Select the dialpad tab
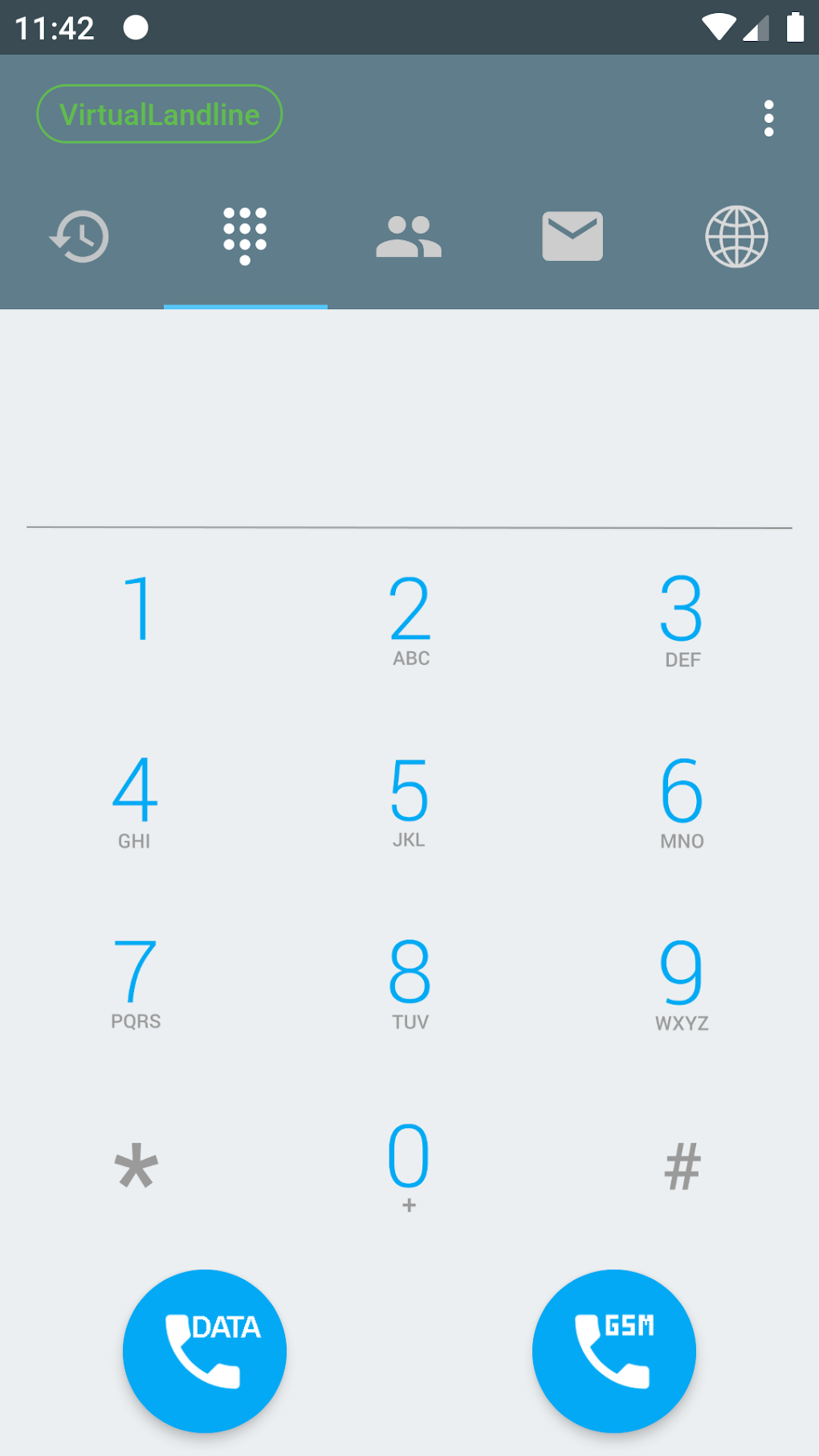819x1456 pixels. coord(245,236)
